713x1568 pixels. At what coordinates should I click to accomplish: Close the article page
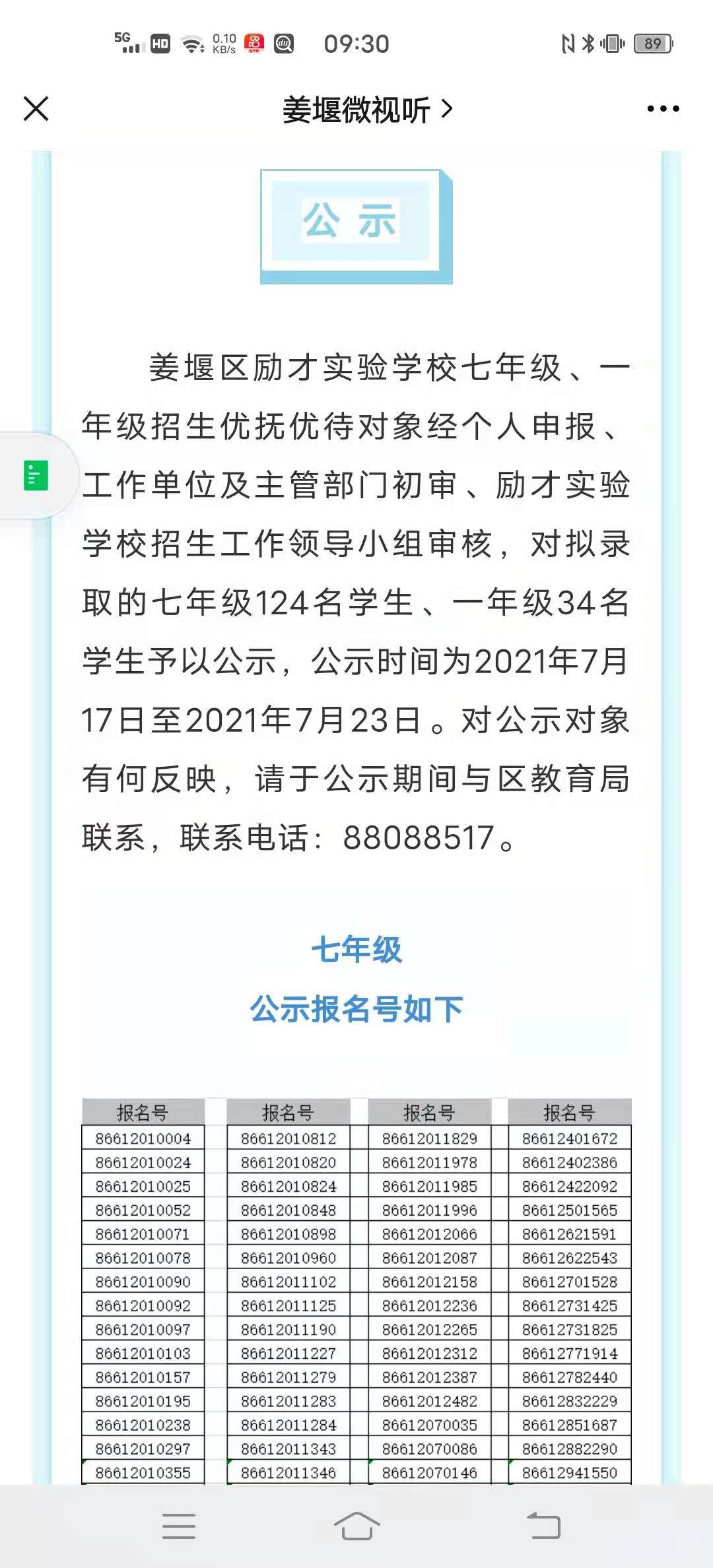[36, 109]
